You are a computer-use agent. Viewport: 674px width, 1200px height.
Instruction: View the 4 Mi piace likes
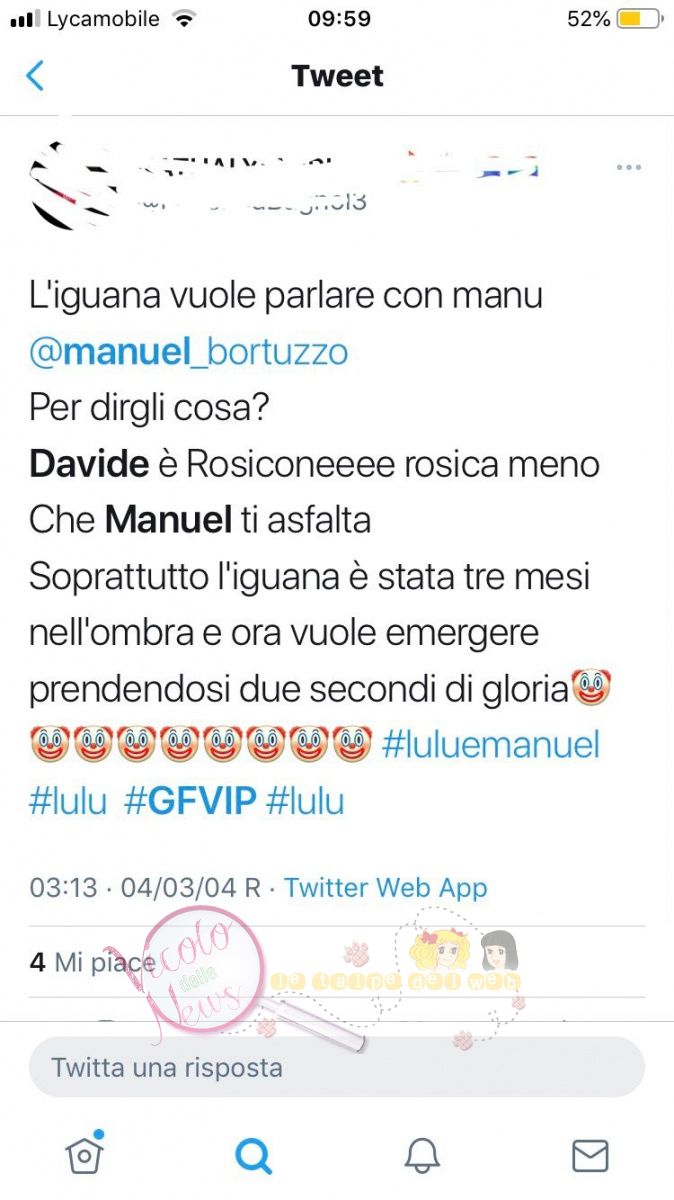tap(92, 962)
